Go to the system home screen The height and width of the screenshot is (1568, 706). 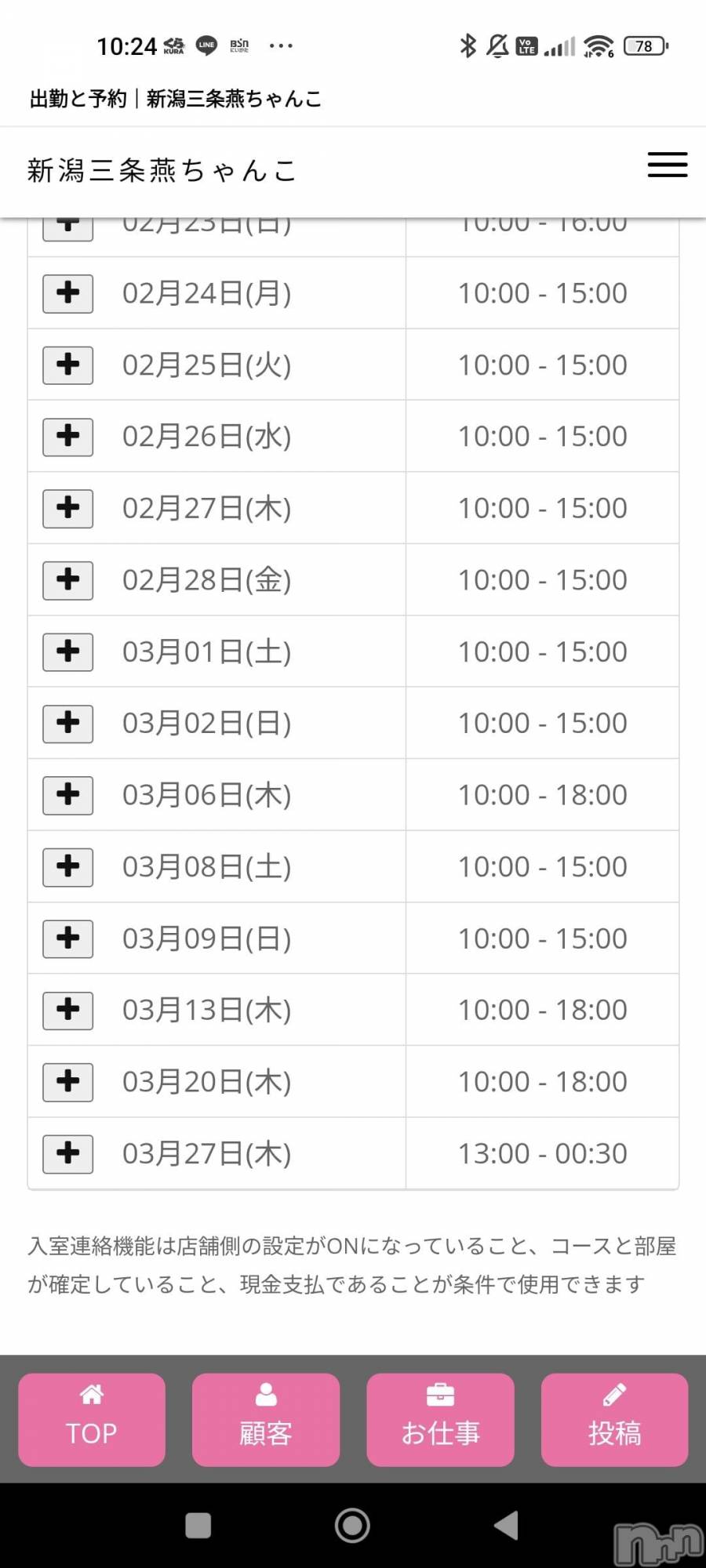(x=352, y=1526)
